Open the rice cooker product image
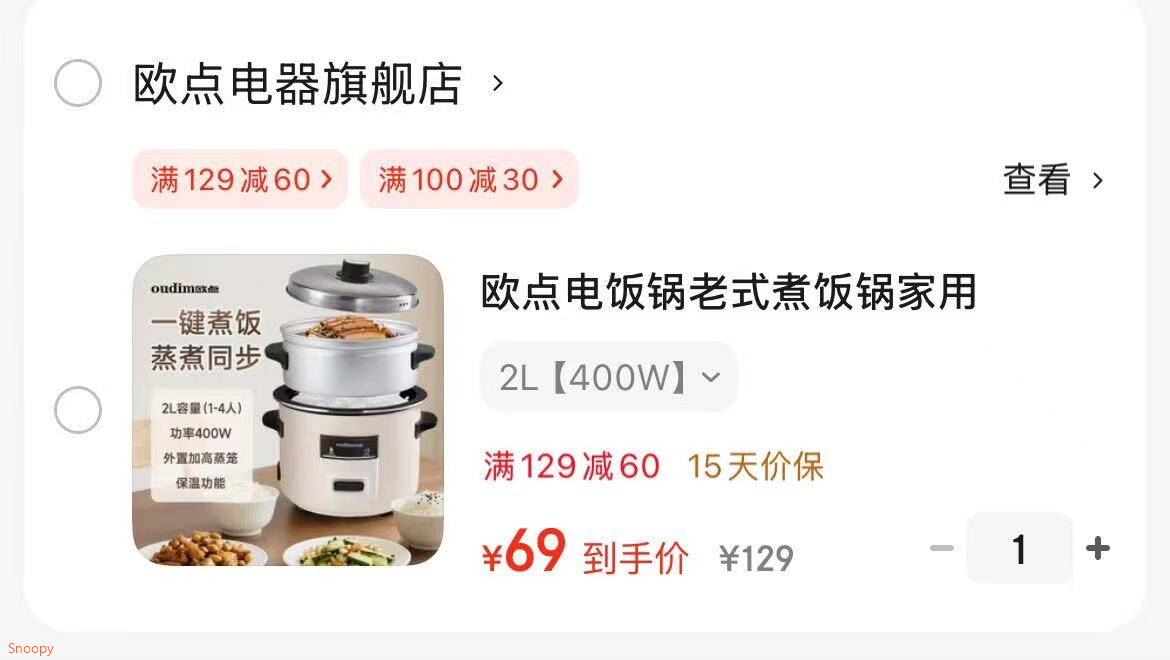This screenshot has height=660, width=1170. 288,410
